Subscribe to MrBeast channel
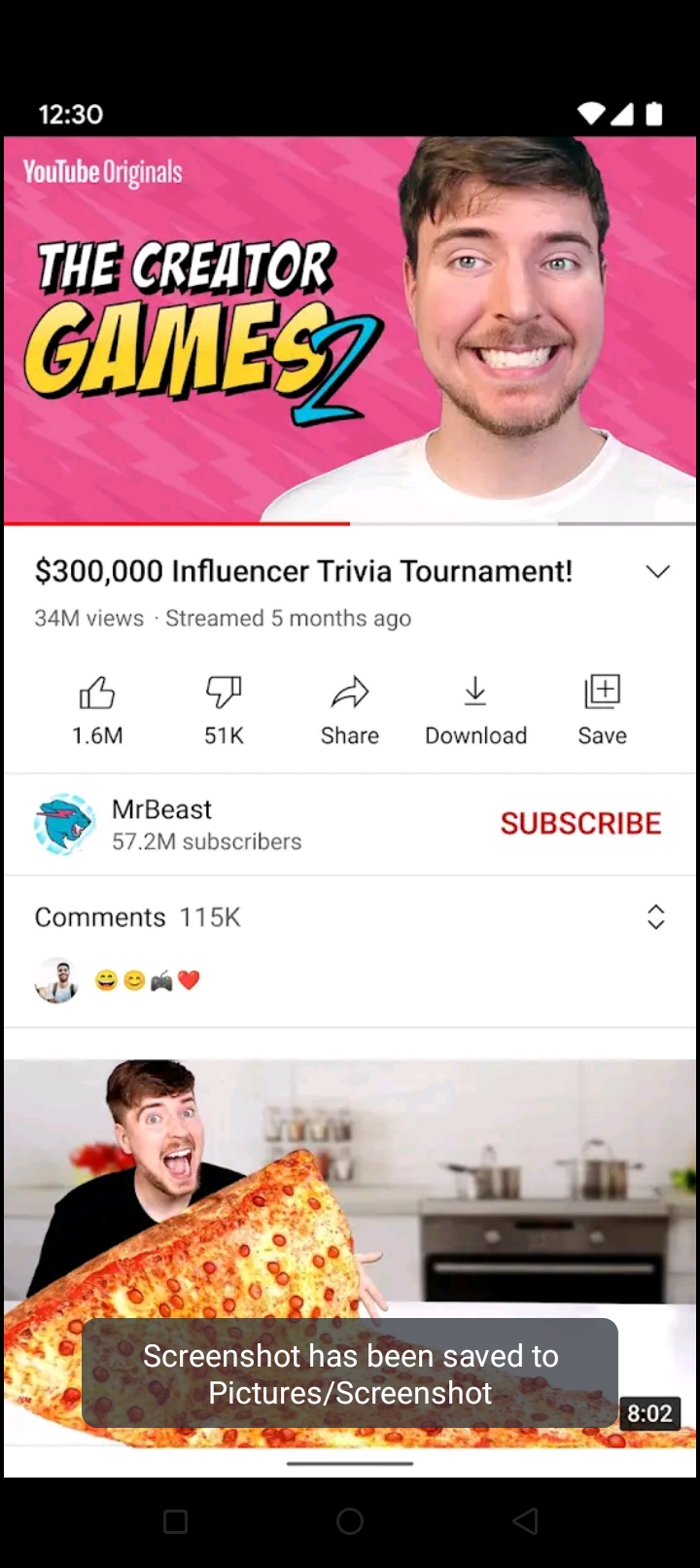Screen dimensions: 700x1568 (x=580, y=824)
